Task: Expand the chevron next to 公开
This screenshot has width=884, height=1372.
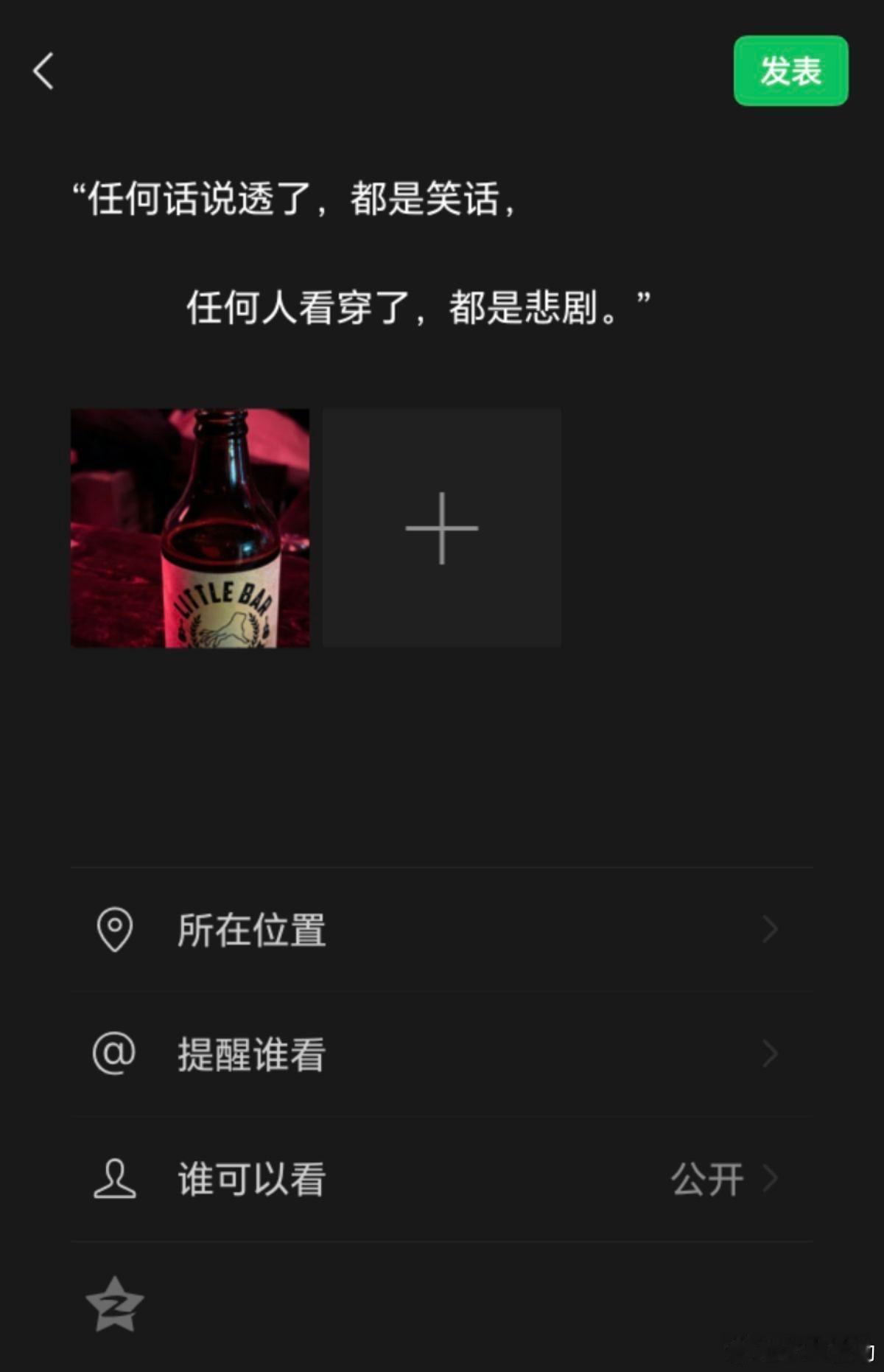Action: click(x=771, y=1178)
